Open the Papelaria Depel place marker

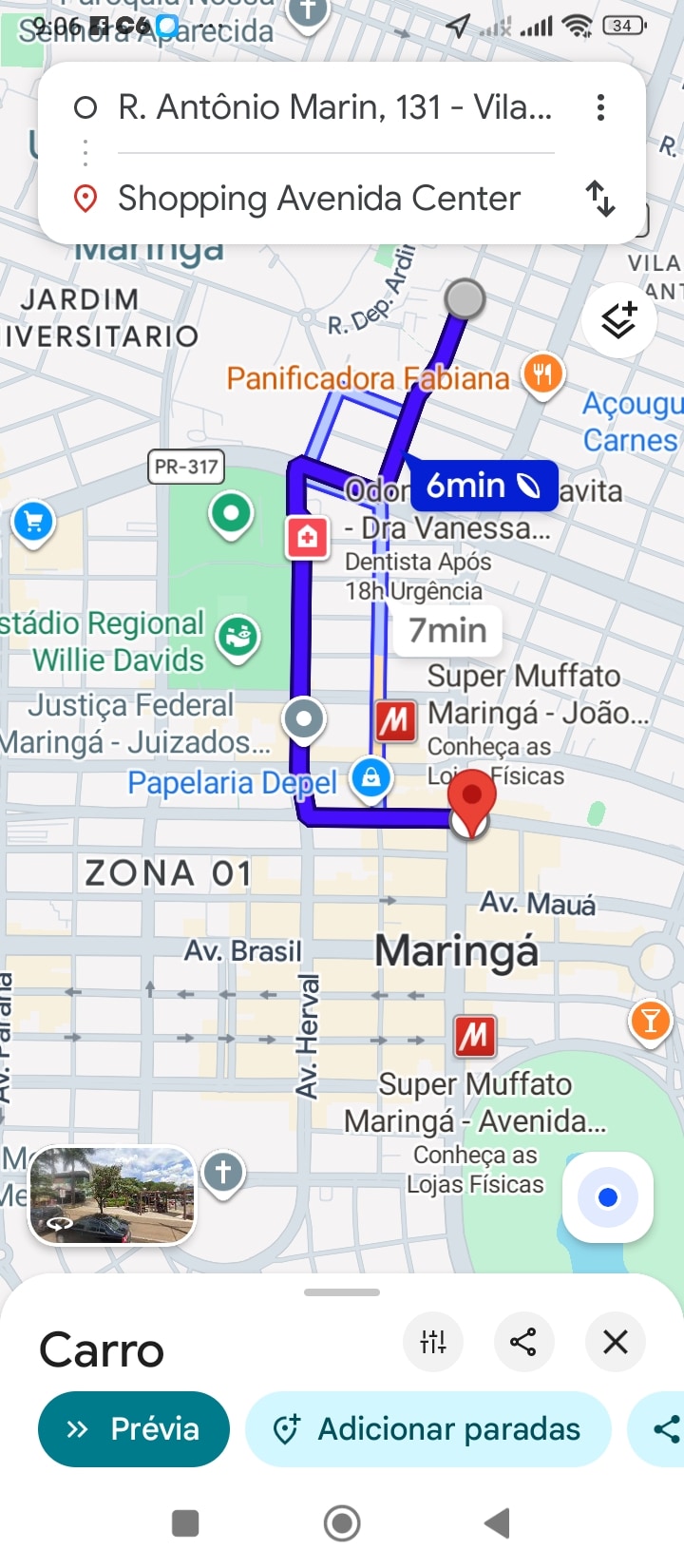click(371, 777)
